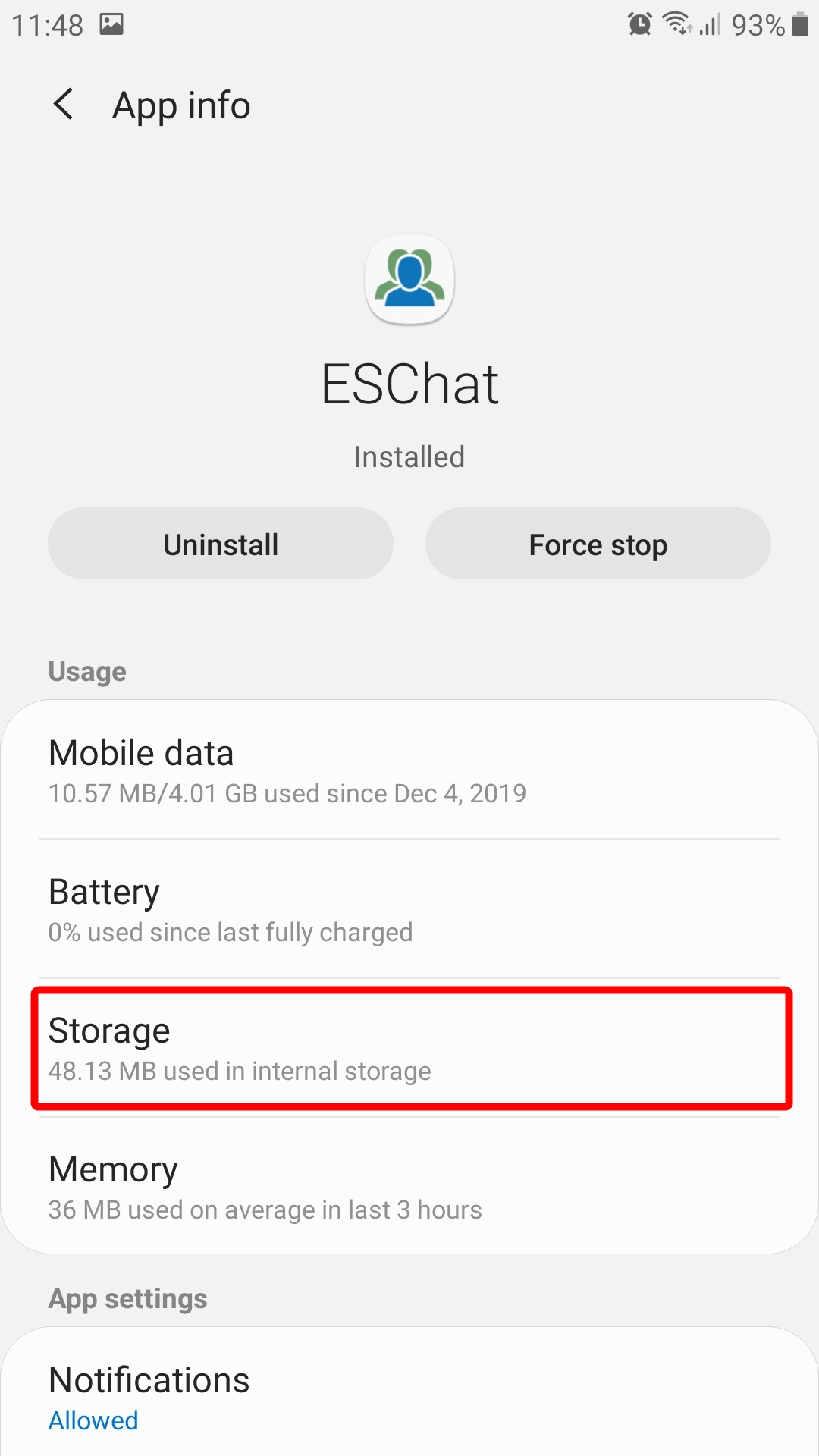Viewport: 819px width, 1456px height.
Task: Open Notifications settings for ESChat
Action: pyautogui.click(x=409, y=1397)
